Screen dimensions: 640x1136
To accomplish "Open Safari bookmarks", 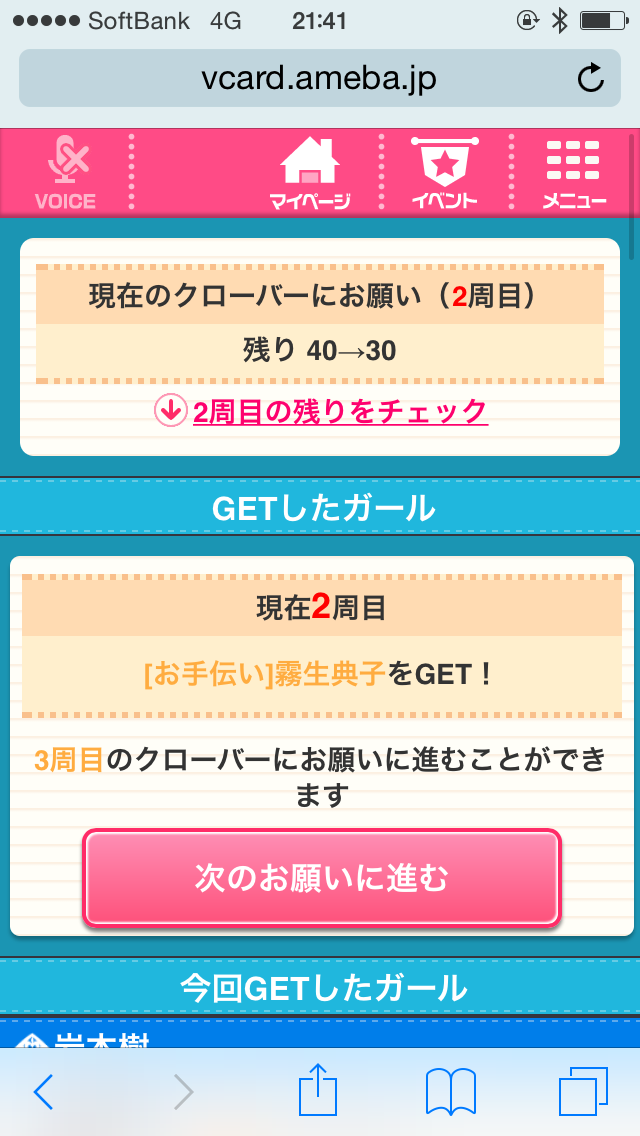I will click(x=450, y=1092).
